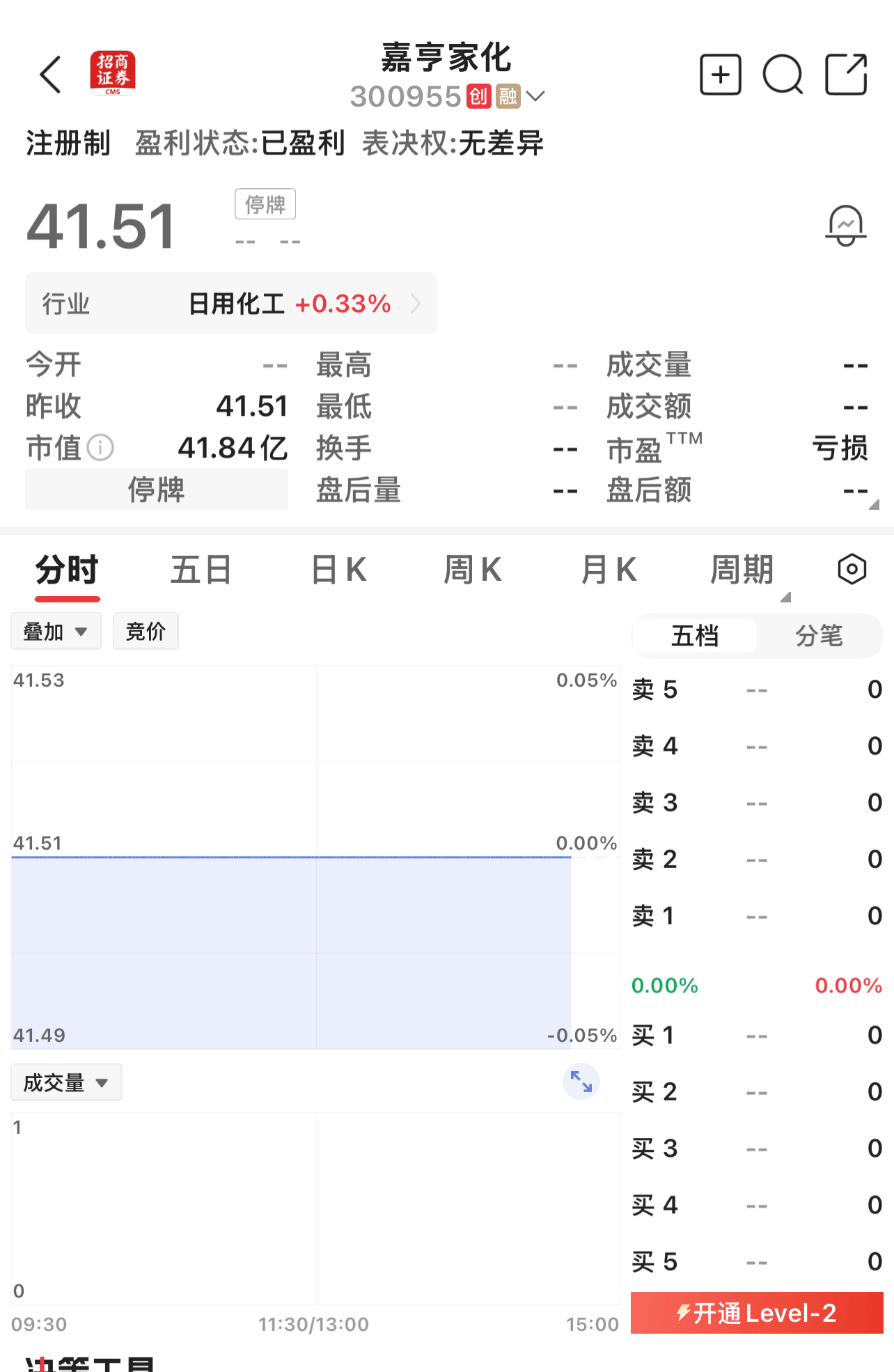
Task: Go back using the arrow icon
Action: (51, 75)
